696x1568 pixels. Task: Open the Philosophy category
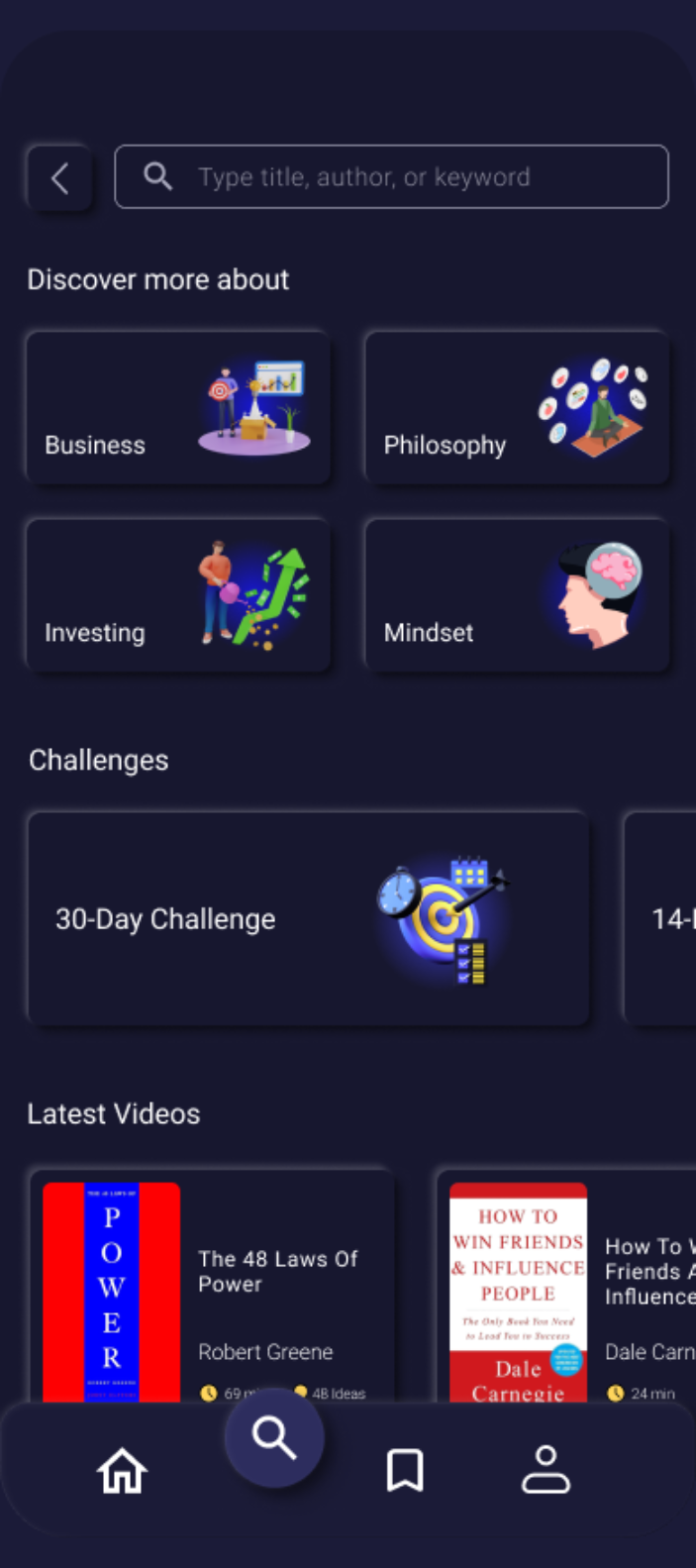516,408
